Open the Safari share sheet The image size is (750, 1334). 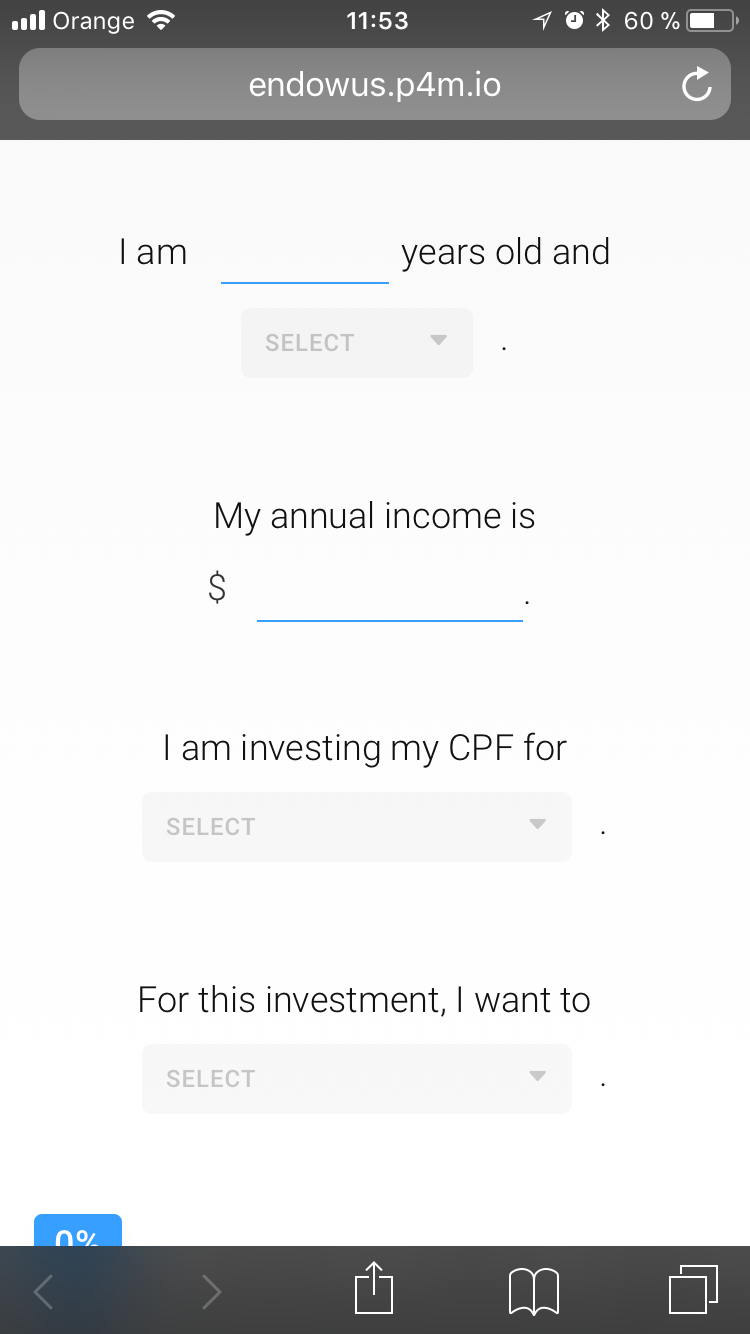coord(374,1290)
